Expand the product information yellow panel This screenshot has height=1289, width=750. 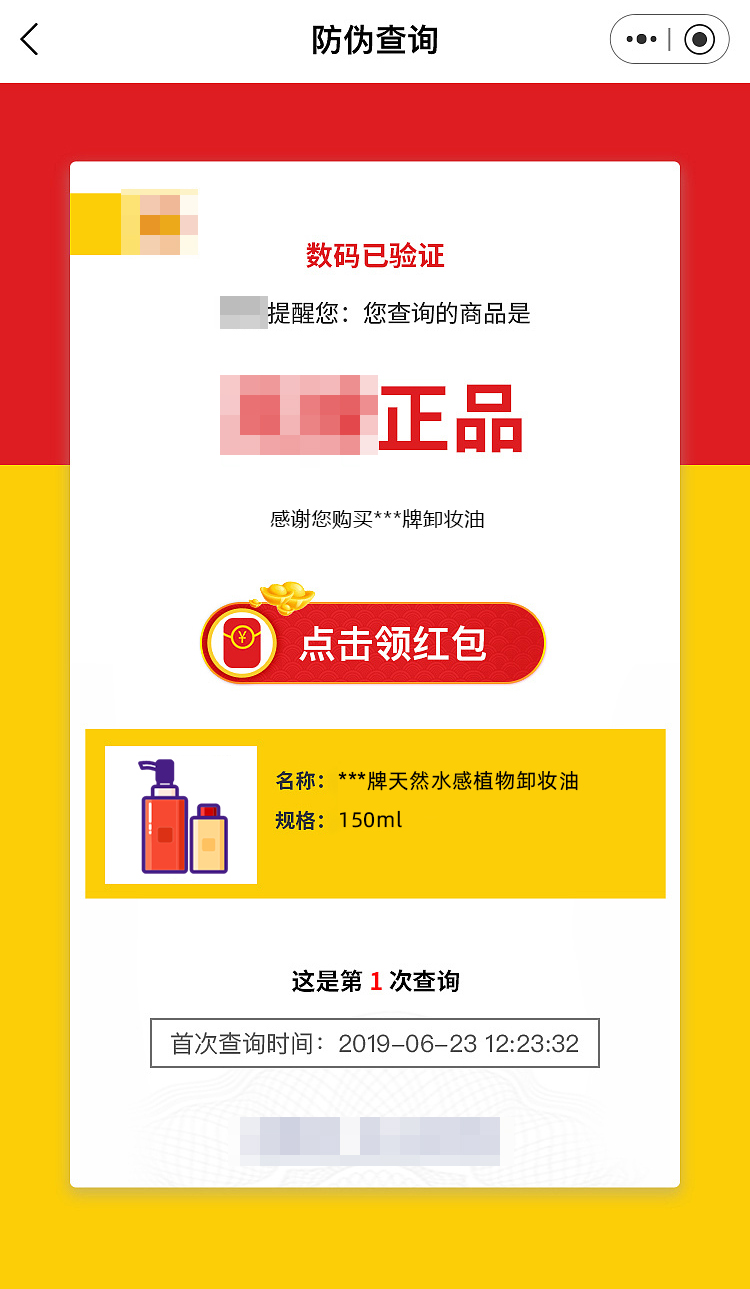(374, 814)
